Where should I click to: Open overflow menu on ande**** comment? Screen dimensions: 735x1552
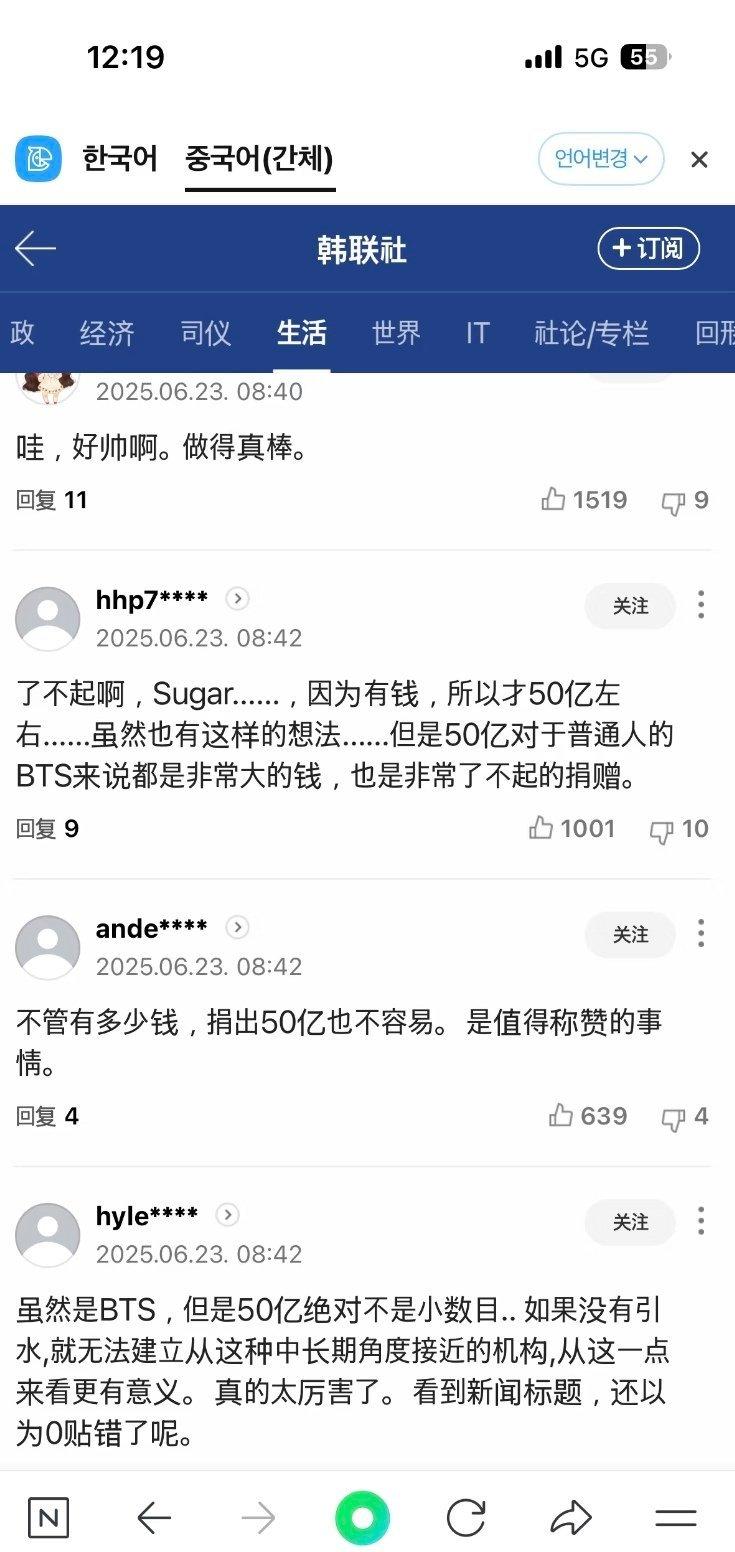tap(701, 933)
